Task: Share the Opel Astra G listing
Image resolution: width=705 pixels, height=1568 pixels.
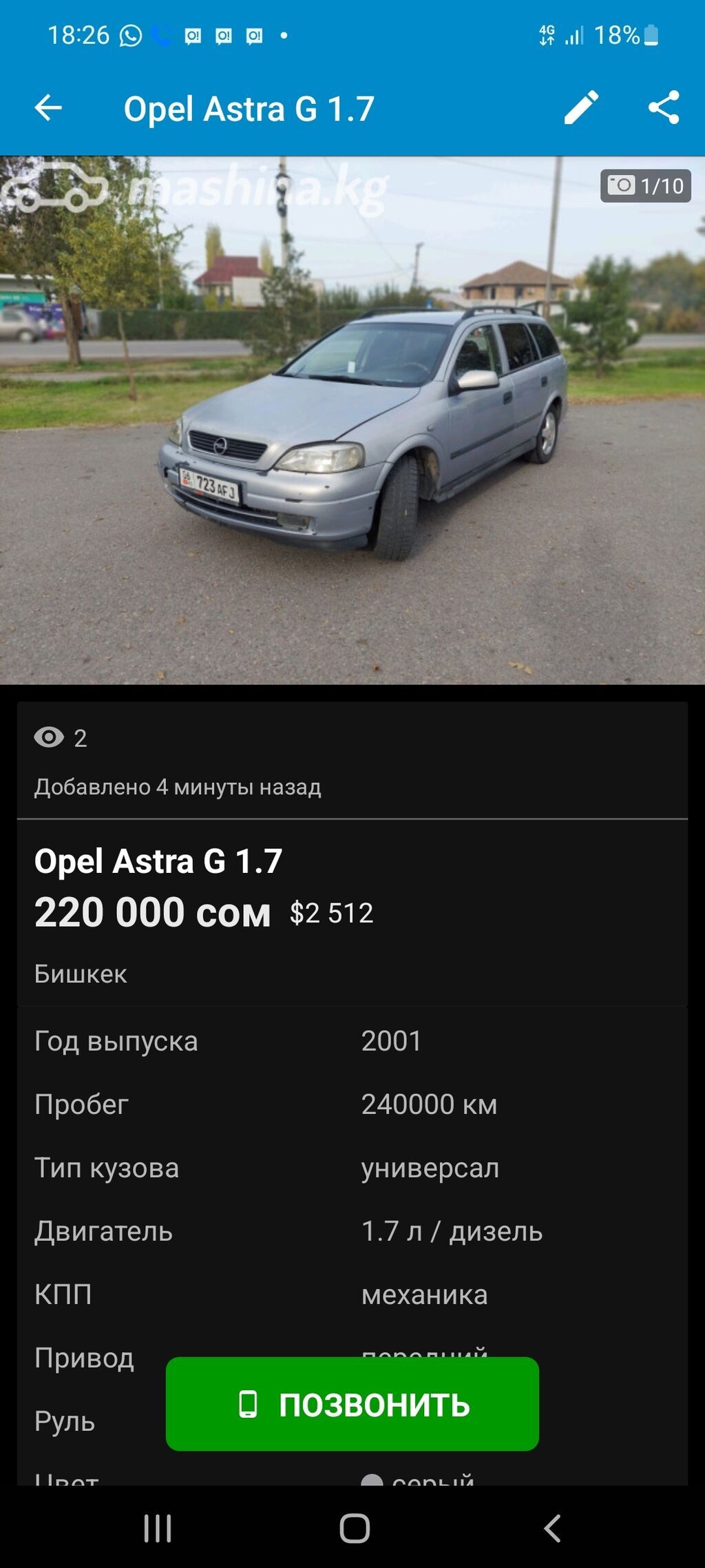Action: [x=664, y=108]
